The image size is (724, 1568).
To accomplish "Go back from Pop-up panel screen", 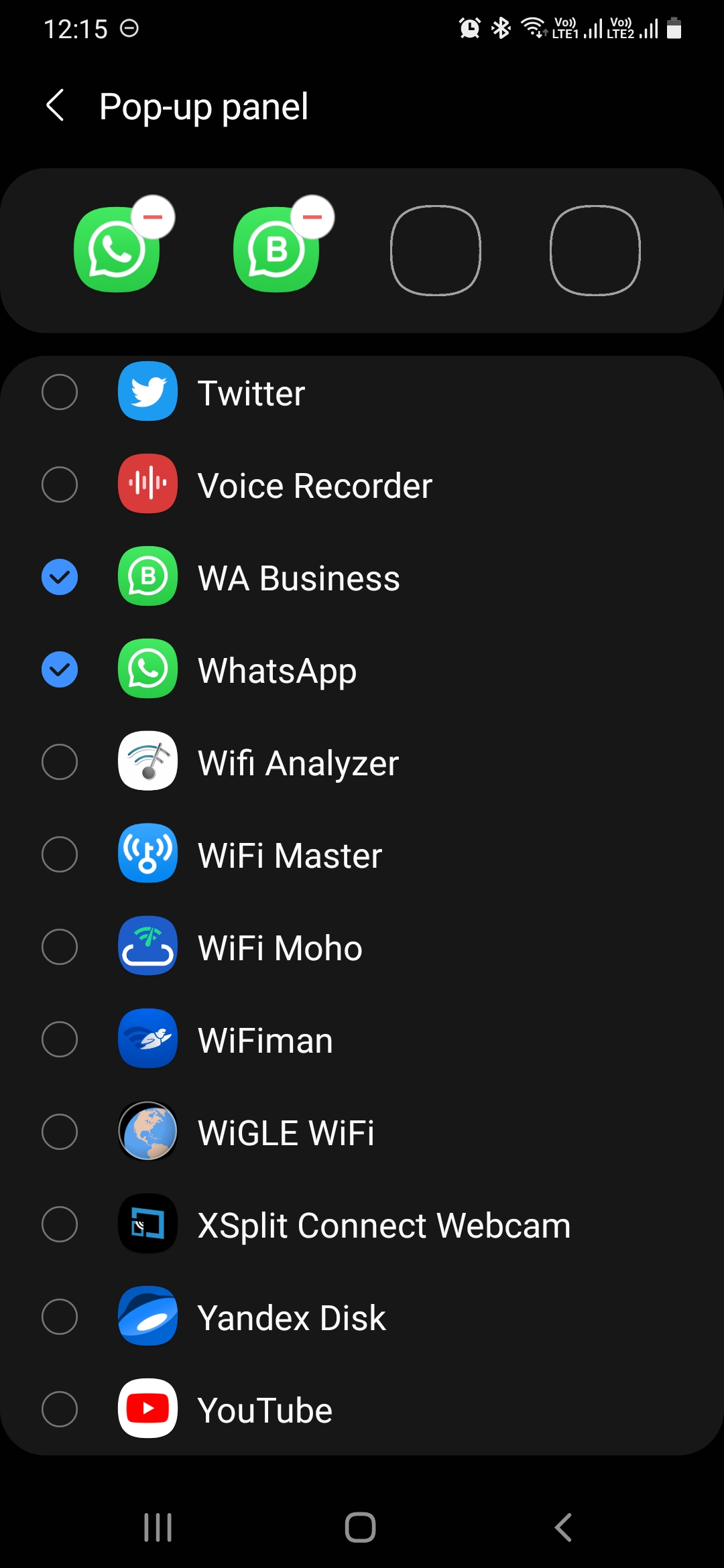I will [x=55, y=106].
